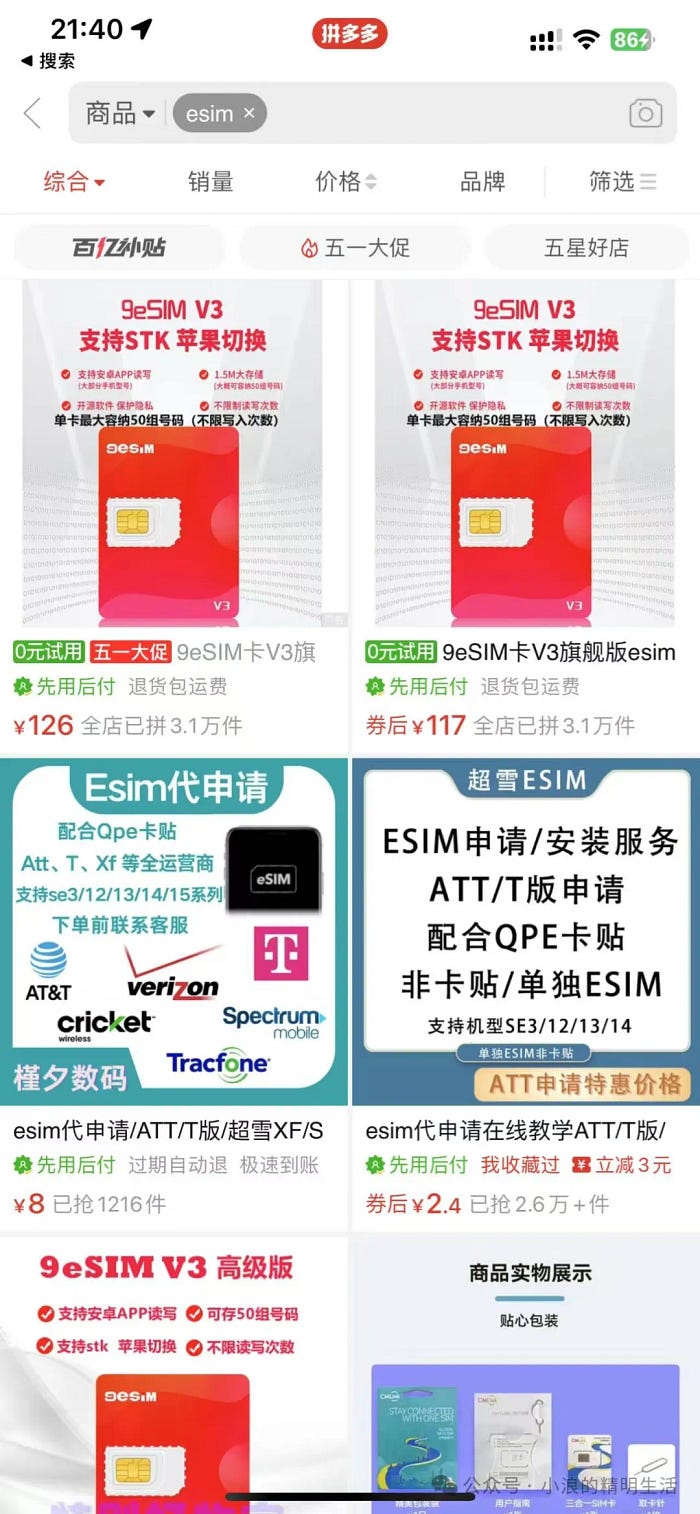
Task: Open the 品牌 filter
Action: click(x=482, y=181)
